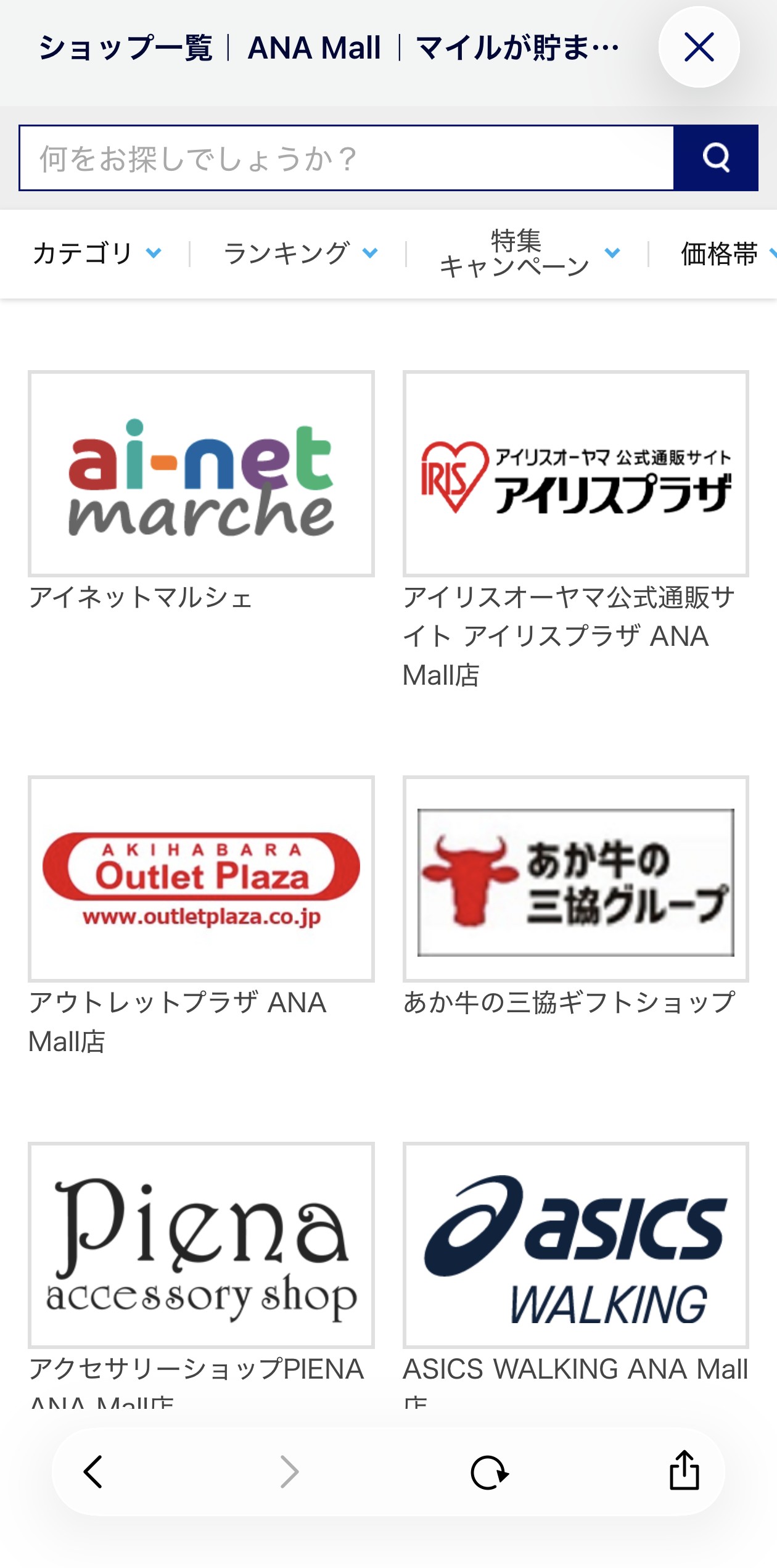Share this page
The image size is (777, 1568).
click(684, 1471)
